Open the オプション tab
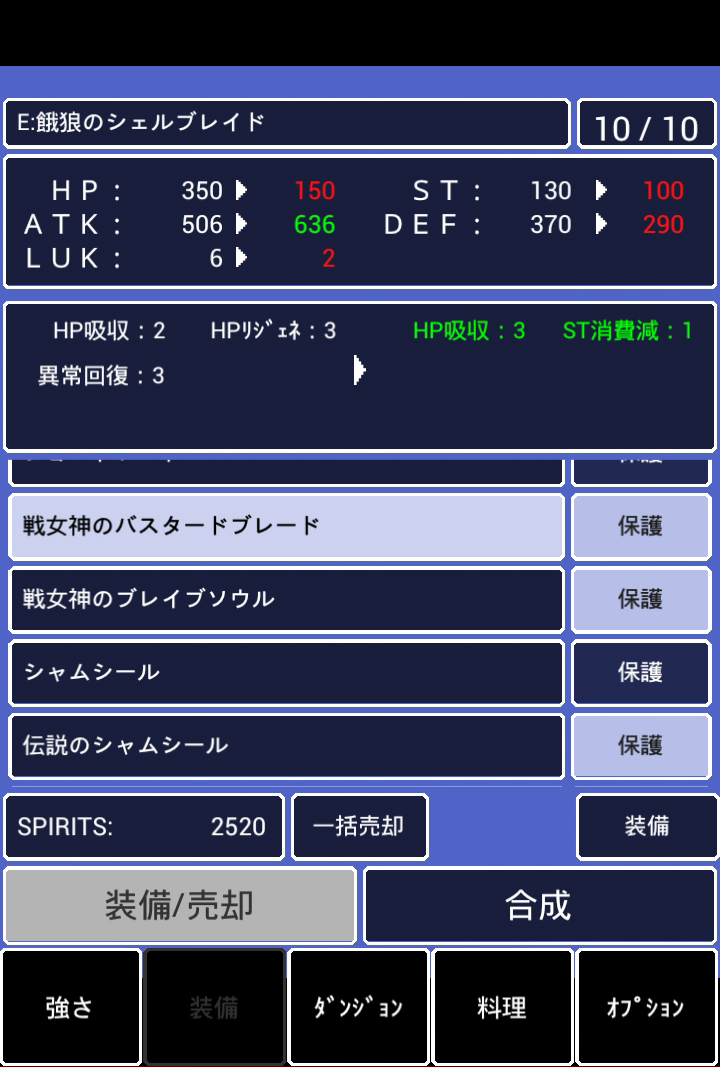 coord(647,1007)
